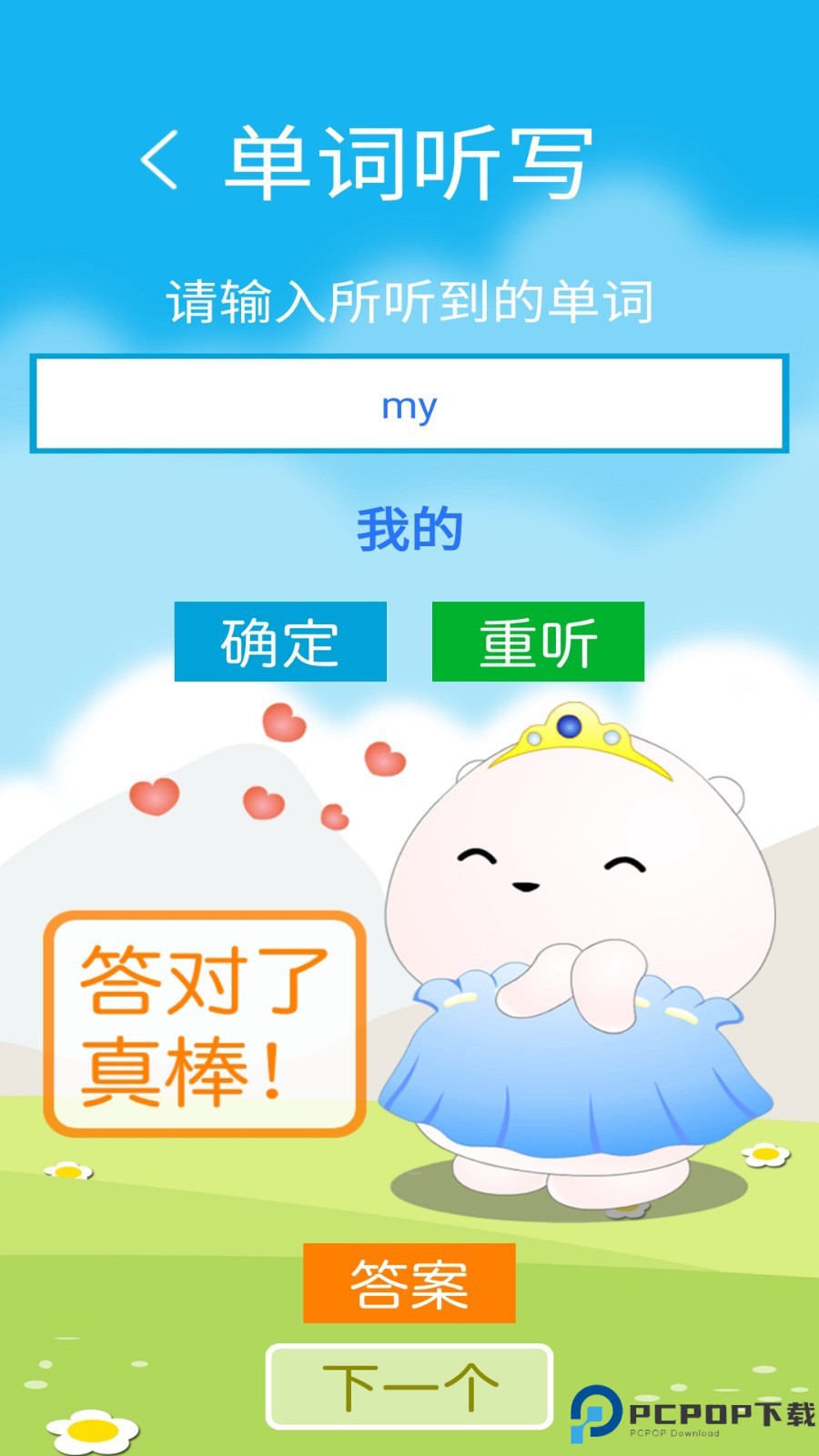This screenshot has height=1456, width=819.
Task: Click the input field containing "my"
Action: (409, 403)
